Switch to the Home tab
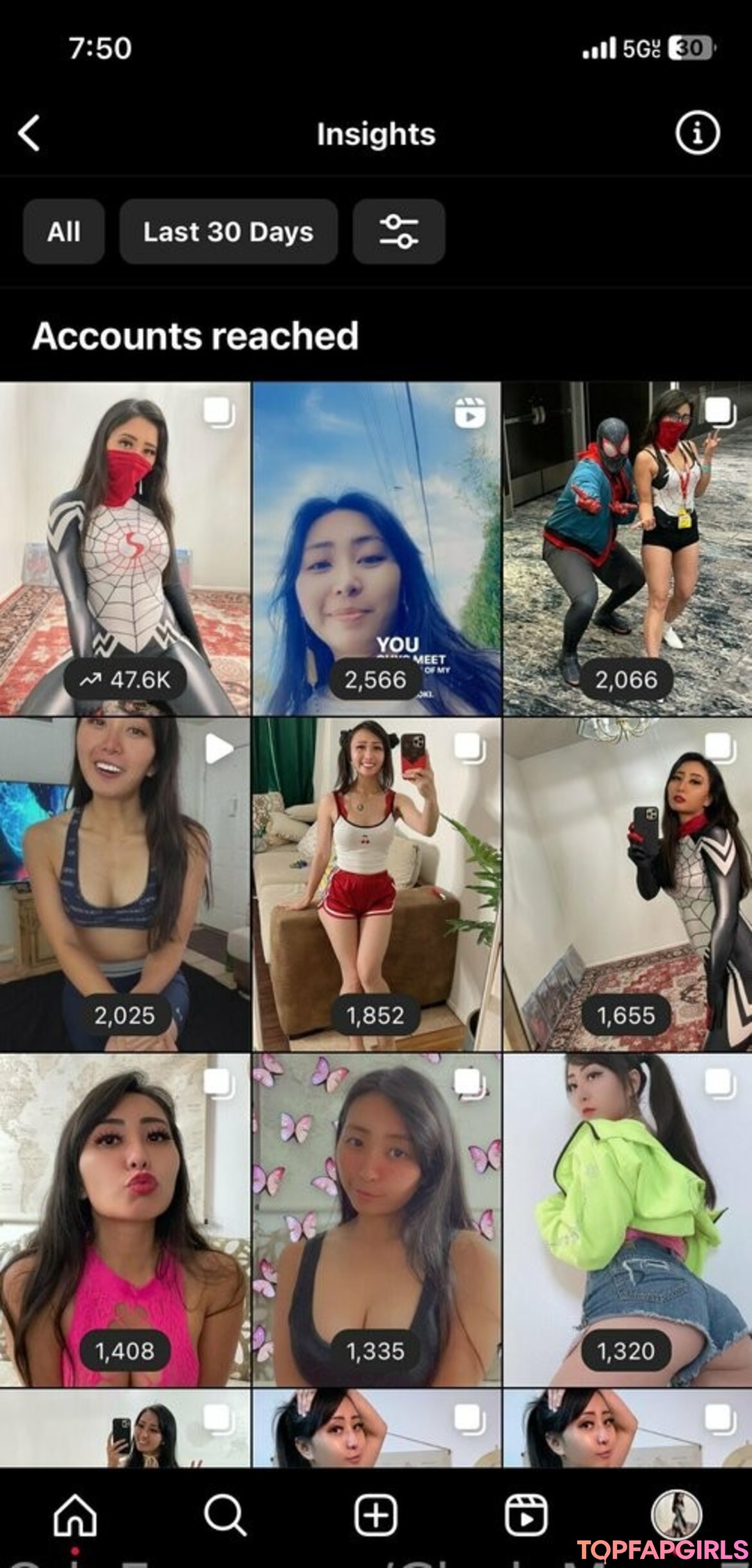752x1568 pixels. pyautogui.click(x=75, y=1515)
